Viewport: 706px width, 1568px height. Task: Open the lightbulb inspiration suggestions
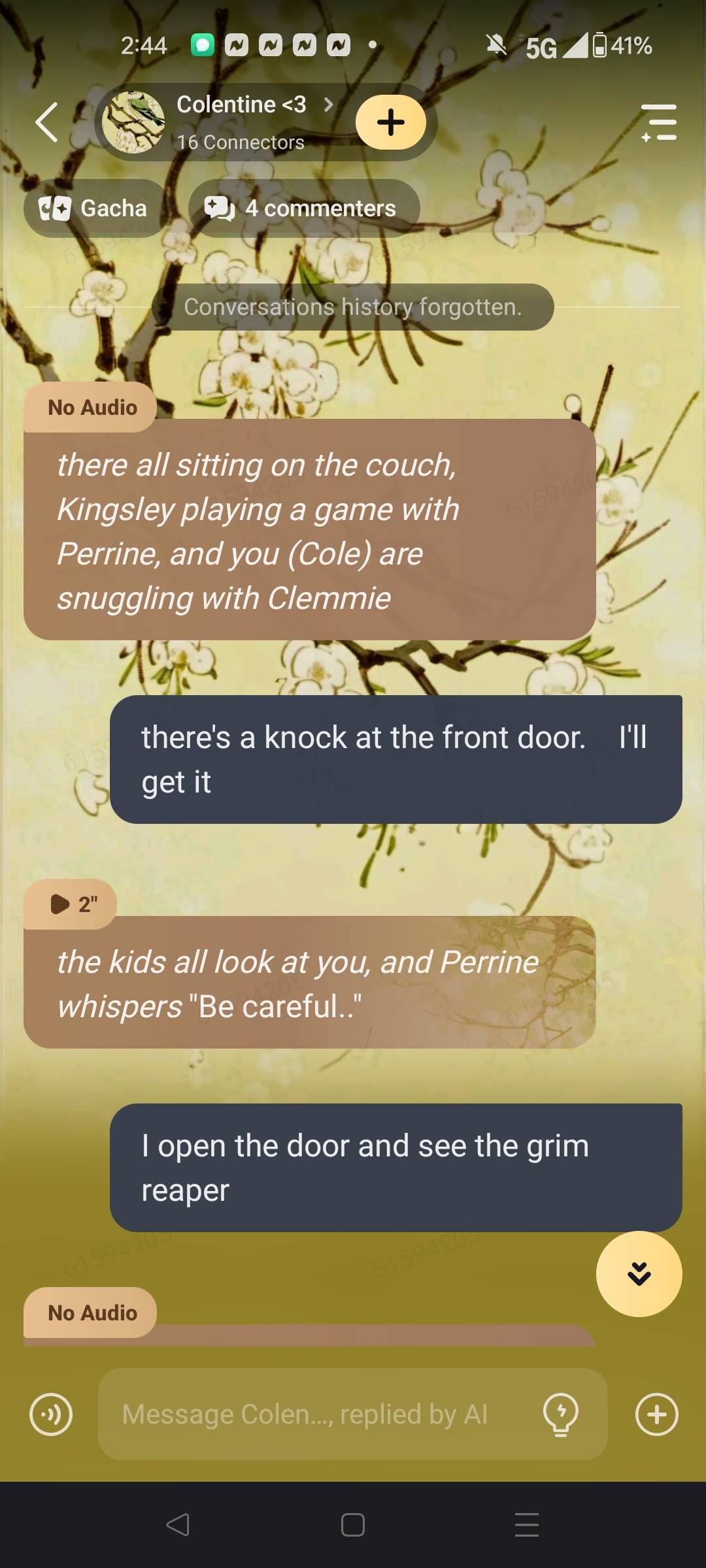click(x=561, y=1414)
